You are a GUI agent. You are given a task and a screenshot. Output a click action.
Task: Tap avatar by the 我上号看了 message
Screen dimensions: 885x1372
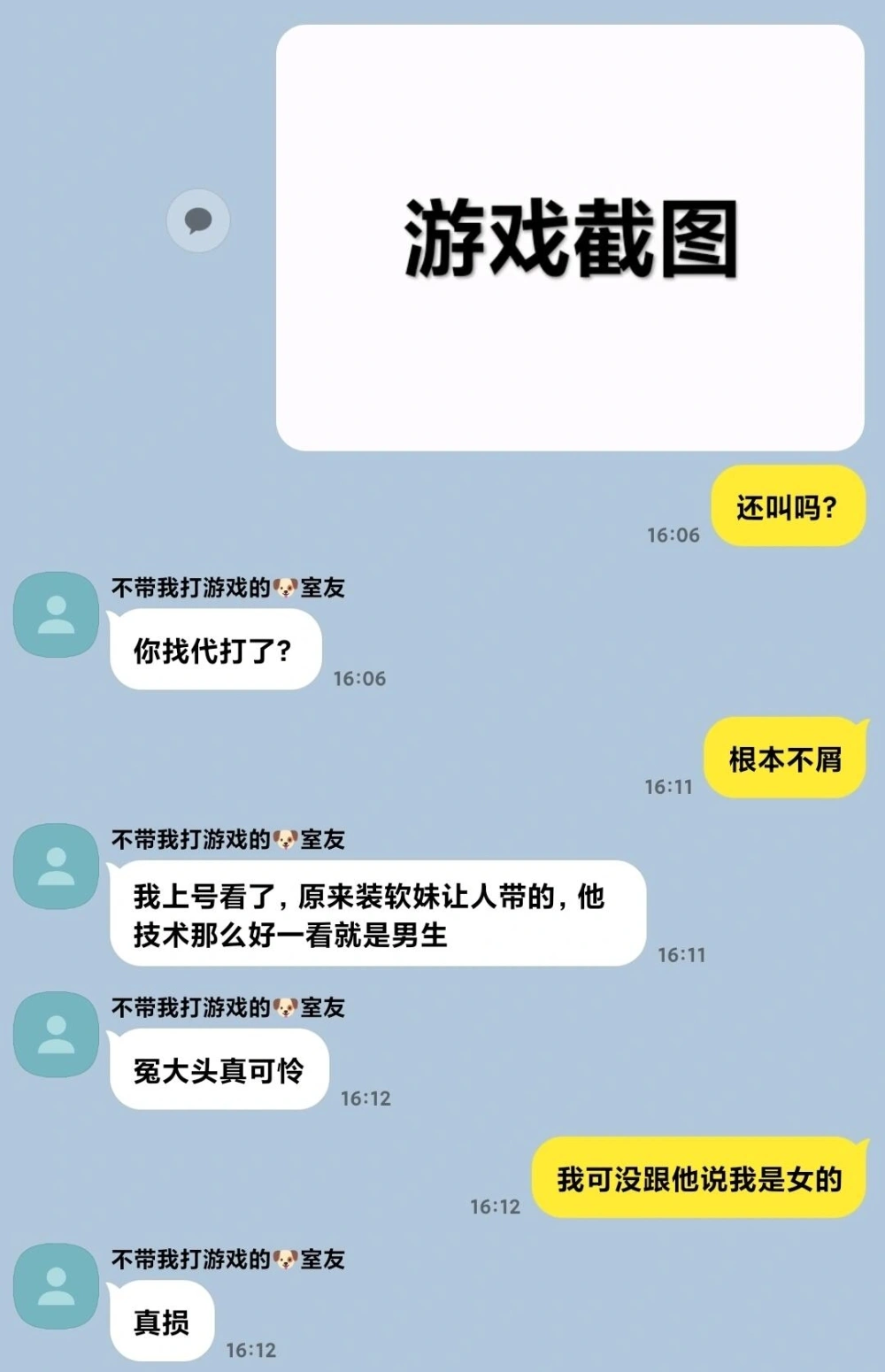point(56,867)
